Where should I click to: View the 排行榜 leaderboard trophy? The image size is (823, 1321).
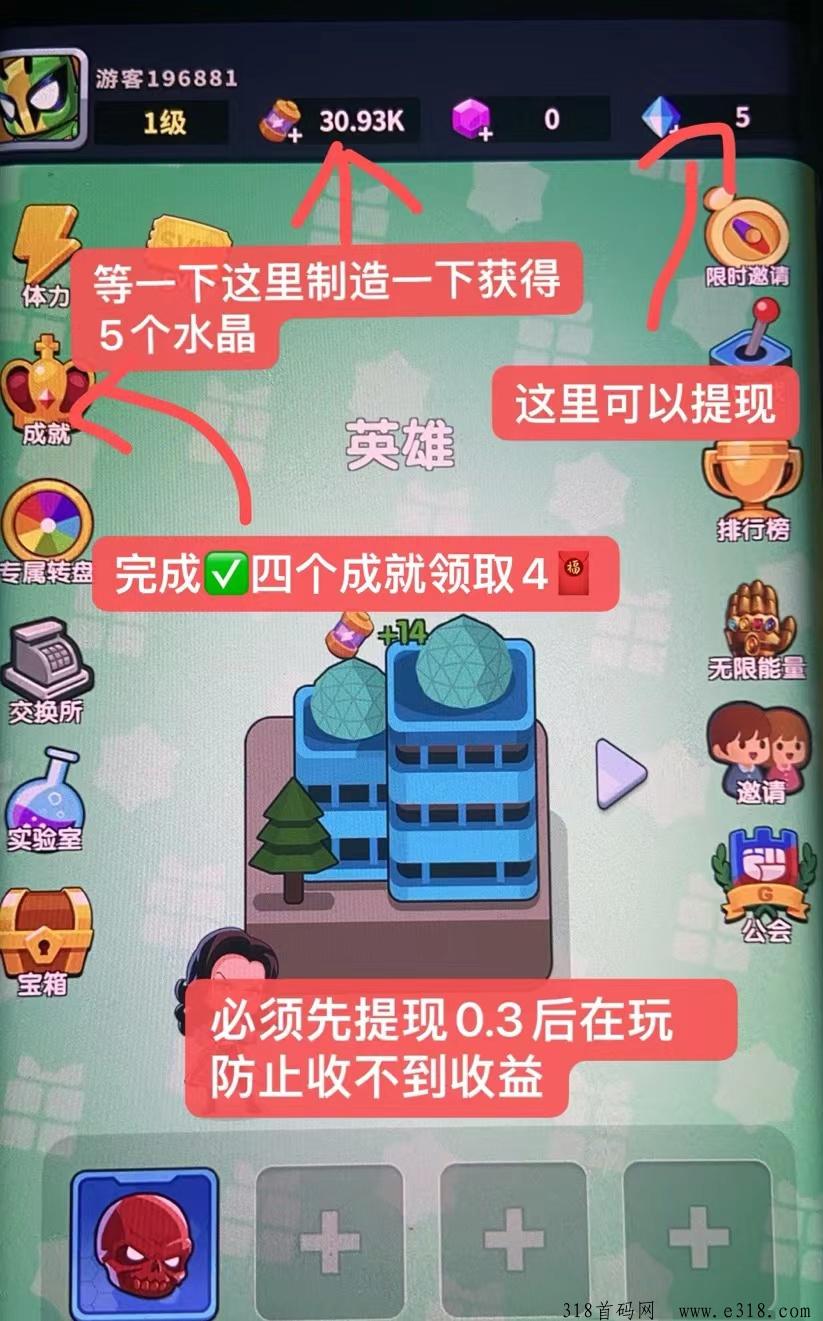(752, 492)
